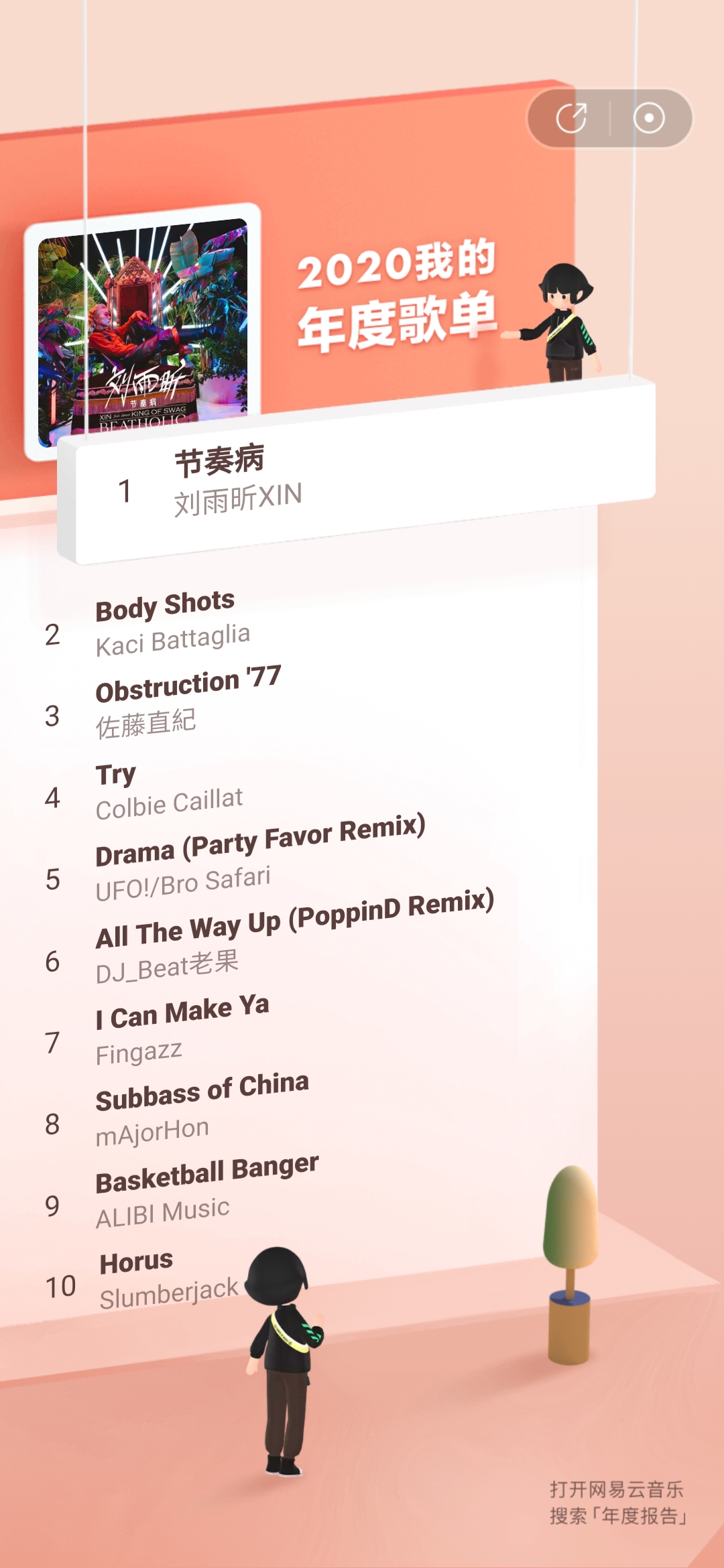This screenshot has height=1568, width=724.
Task: Share the 2020 annual playlist page
Action: [x=571, y=119]
